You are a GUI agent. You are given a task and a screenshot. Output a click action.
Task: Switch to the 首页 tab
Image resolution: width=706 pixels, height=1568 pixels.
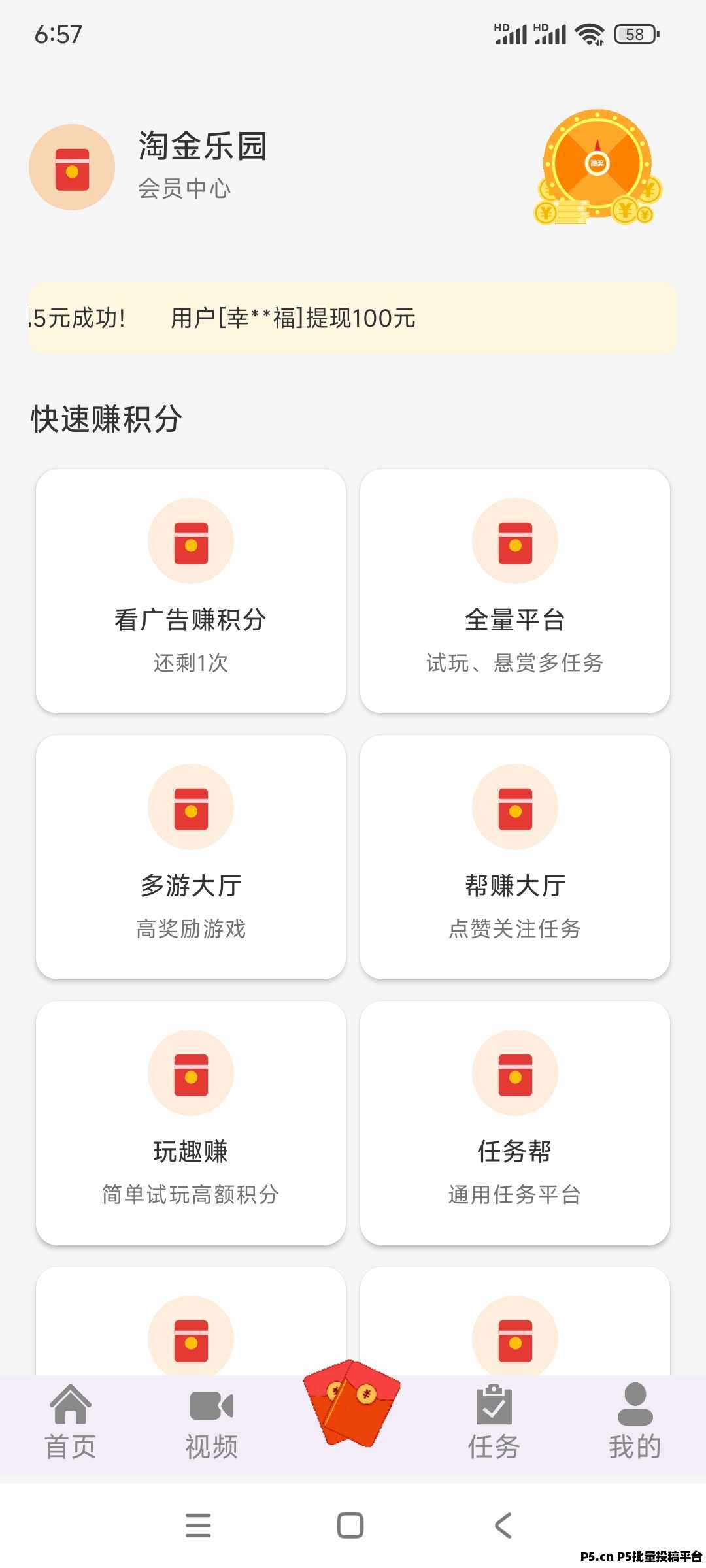71,1422
